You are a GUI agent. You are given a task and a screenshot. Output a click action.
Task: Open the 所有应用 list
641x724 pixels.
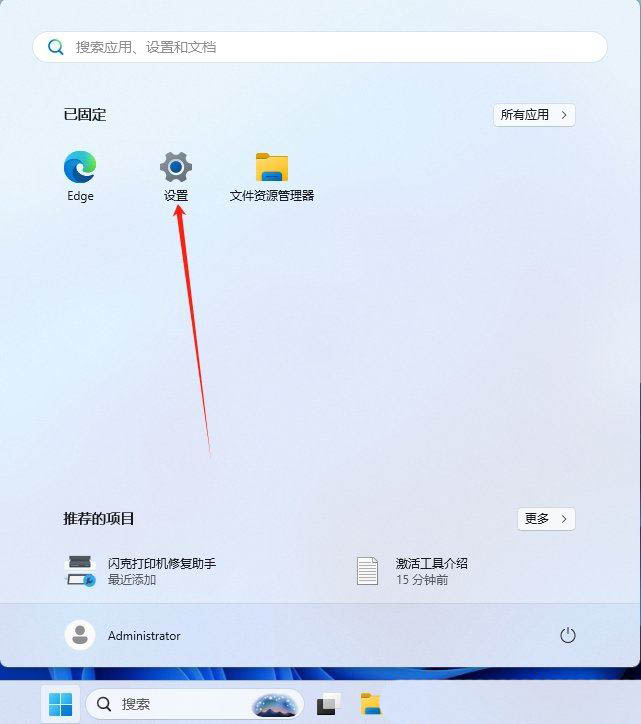click(x=534, y=115)
